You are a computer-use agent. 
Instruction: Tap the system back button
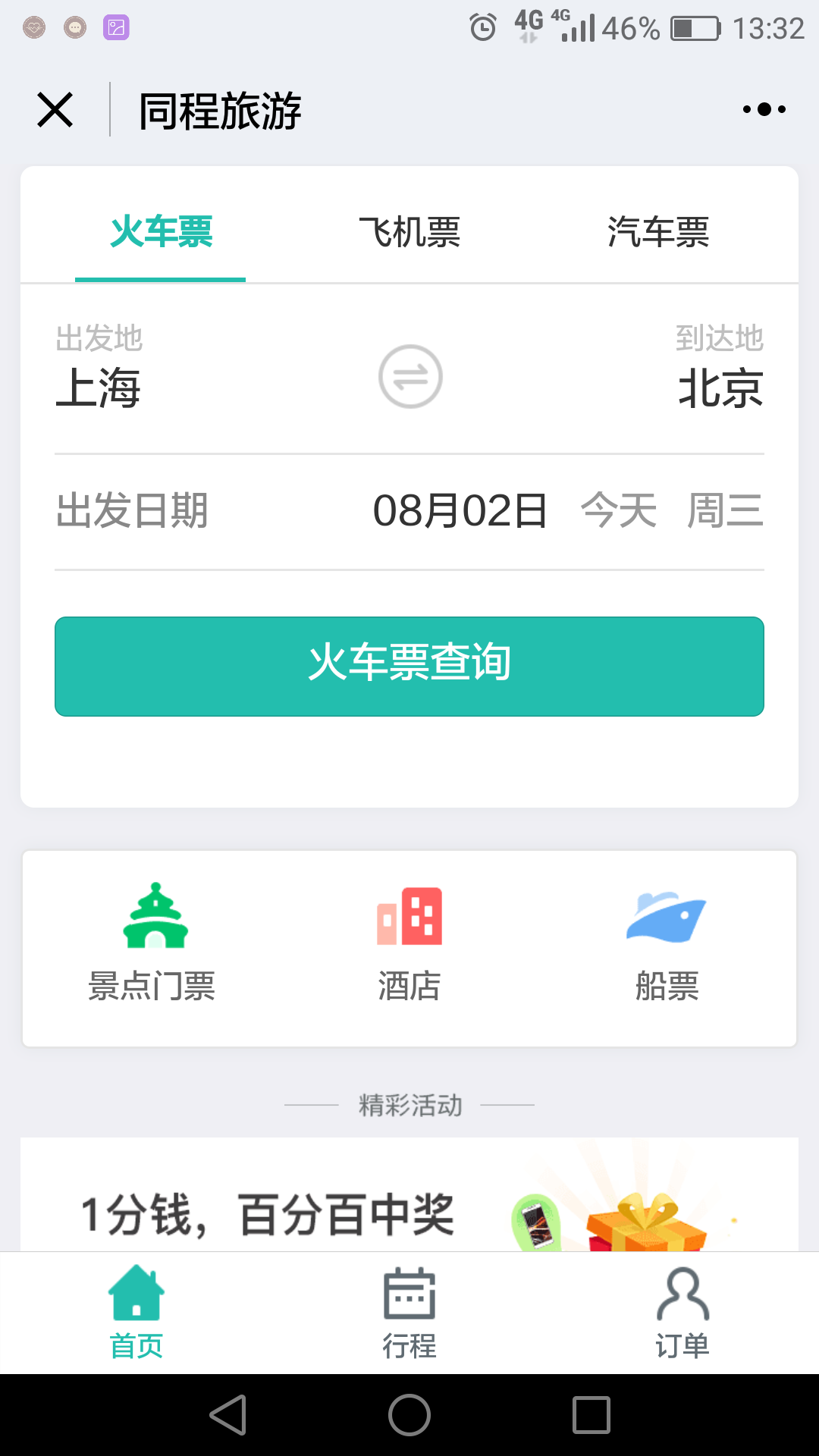[228, 1415]
